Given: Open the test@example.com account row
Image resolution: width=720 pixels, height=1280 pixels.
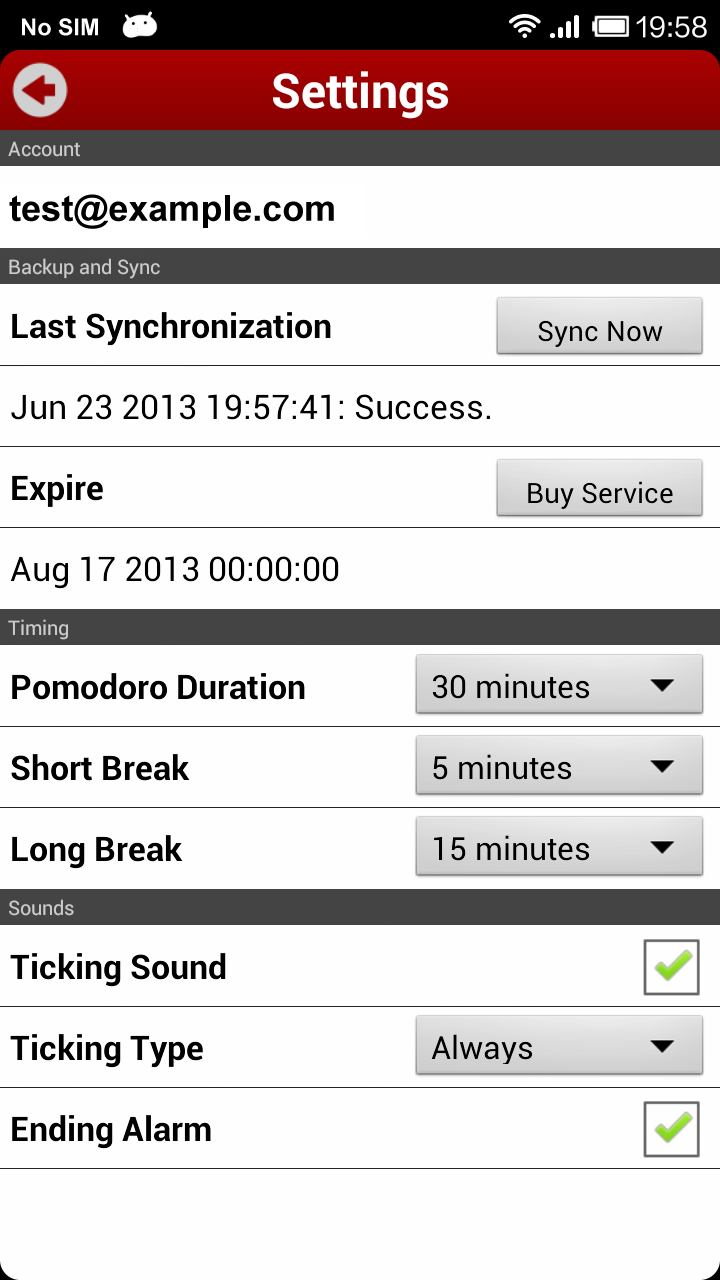Looking at the screenshot, I should click(x=360, y=207).
